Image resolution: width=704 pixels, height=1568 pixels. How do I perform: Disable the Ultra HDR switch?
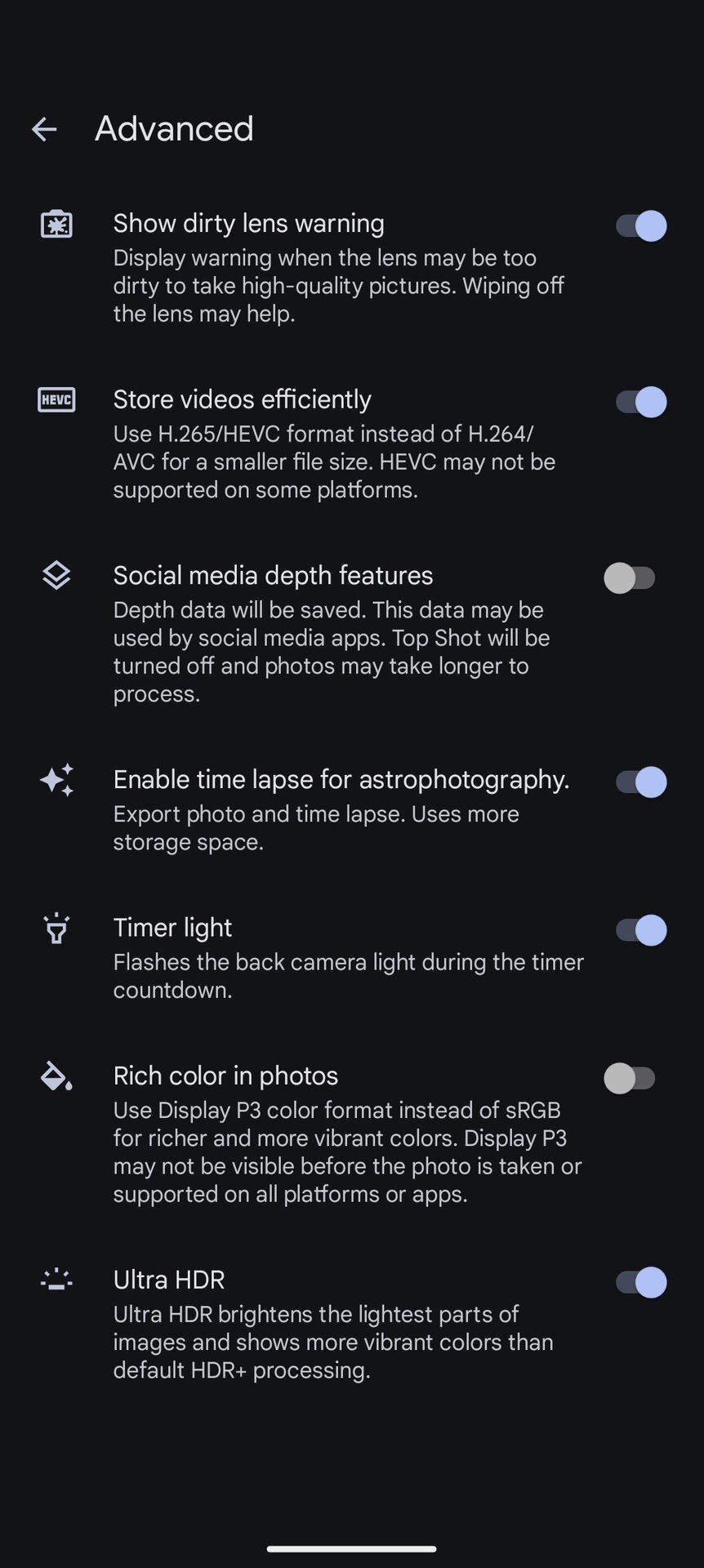[640, 1282]
